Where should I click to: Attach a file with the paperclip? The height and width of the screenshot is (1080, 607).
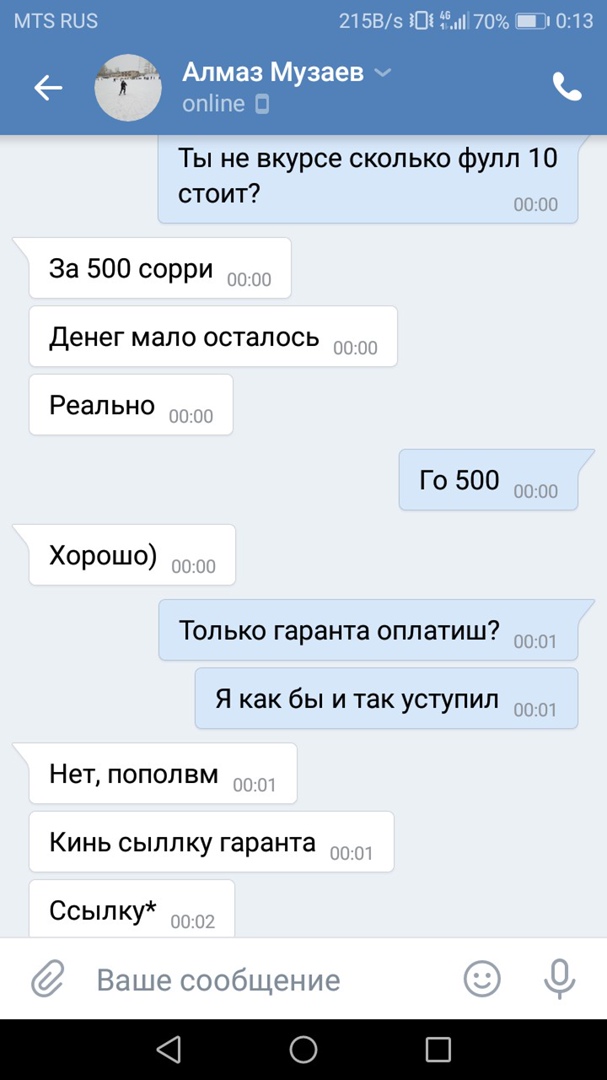point(47,979)
